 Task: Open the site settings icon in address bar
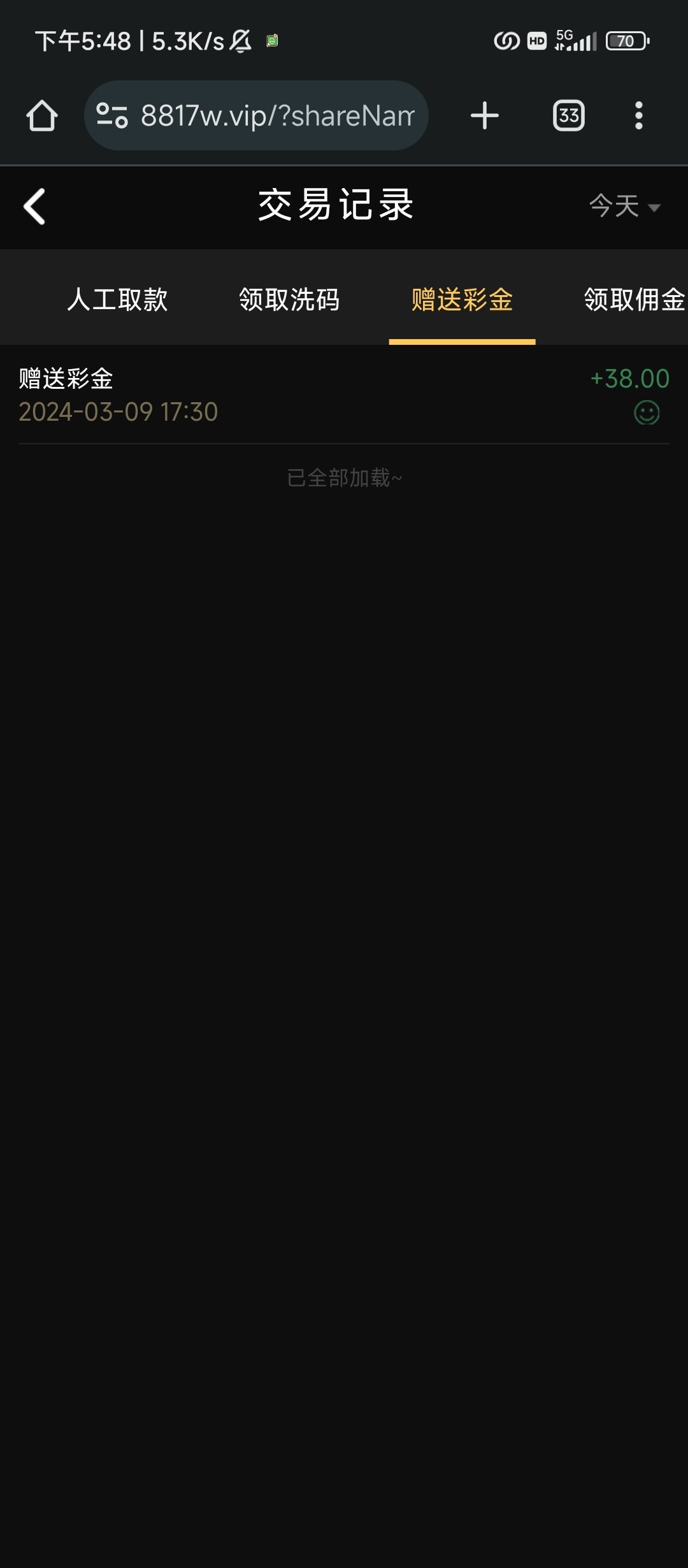[x=112, y=115]
